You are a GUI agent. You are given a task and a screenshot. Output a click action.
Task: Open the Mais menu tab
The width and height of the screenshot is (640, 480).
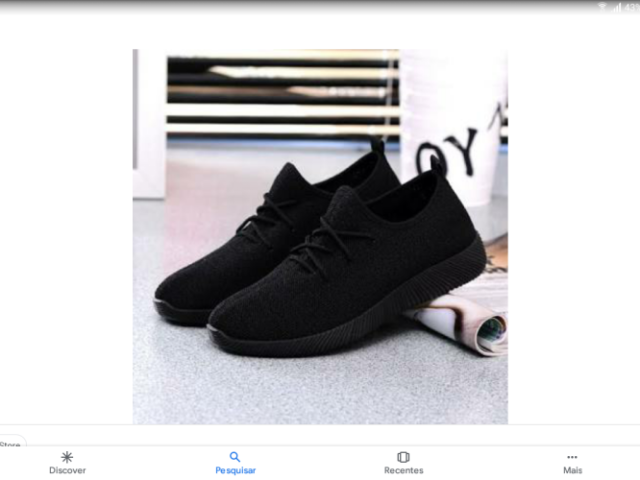click(x=572, y=462)
